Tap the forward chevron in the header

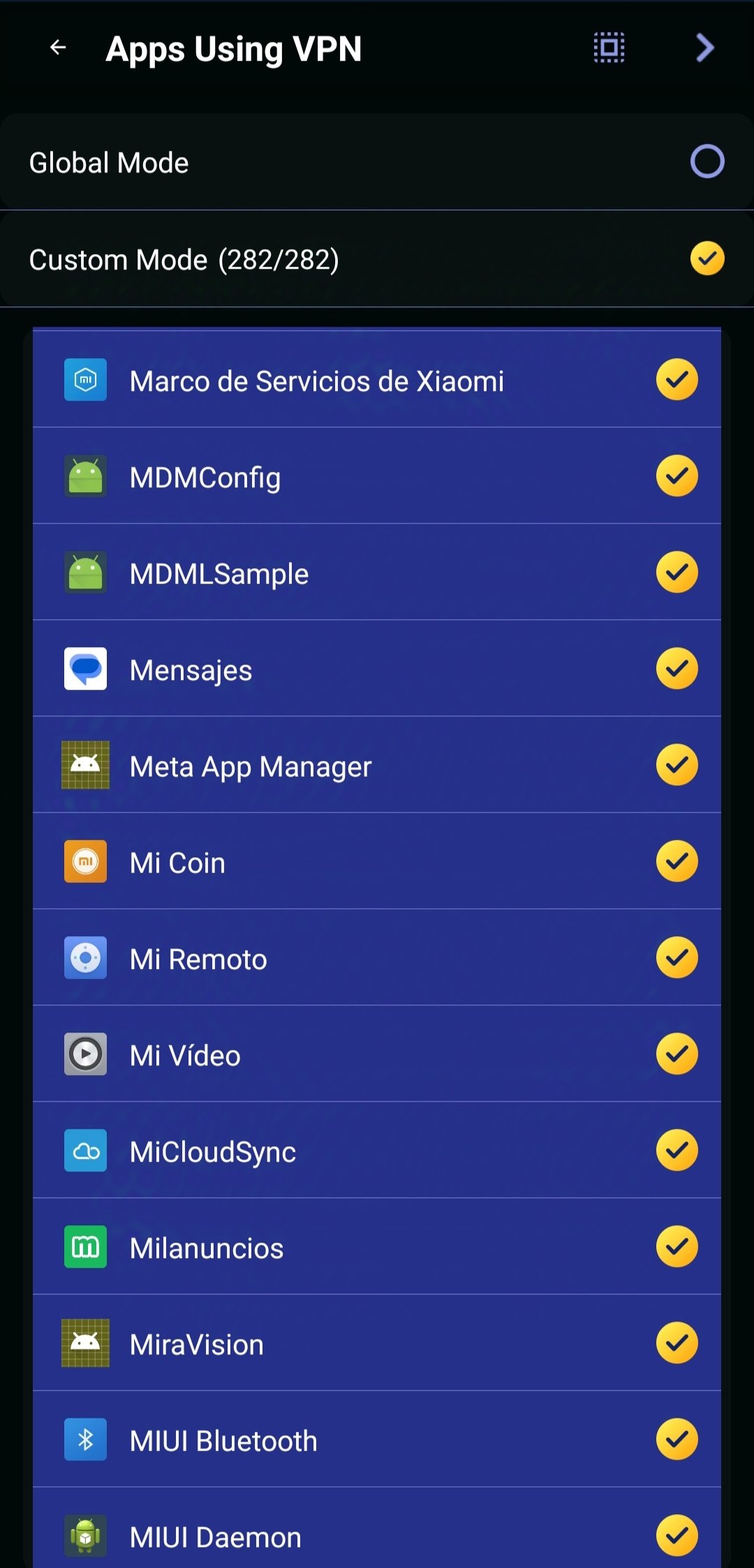(x=705, y=47)
